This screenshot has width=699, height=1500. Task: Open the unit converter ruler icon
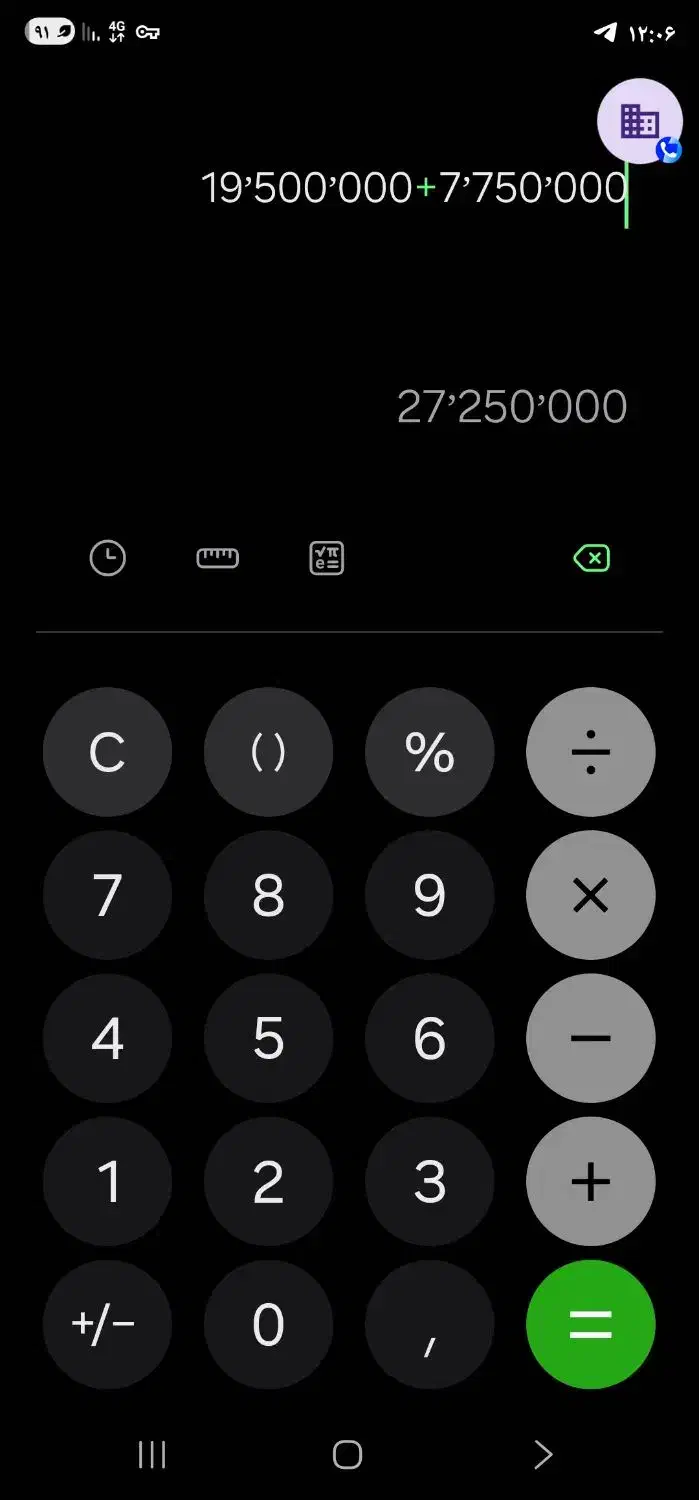pyautogui.click(x=217, y=558)
